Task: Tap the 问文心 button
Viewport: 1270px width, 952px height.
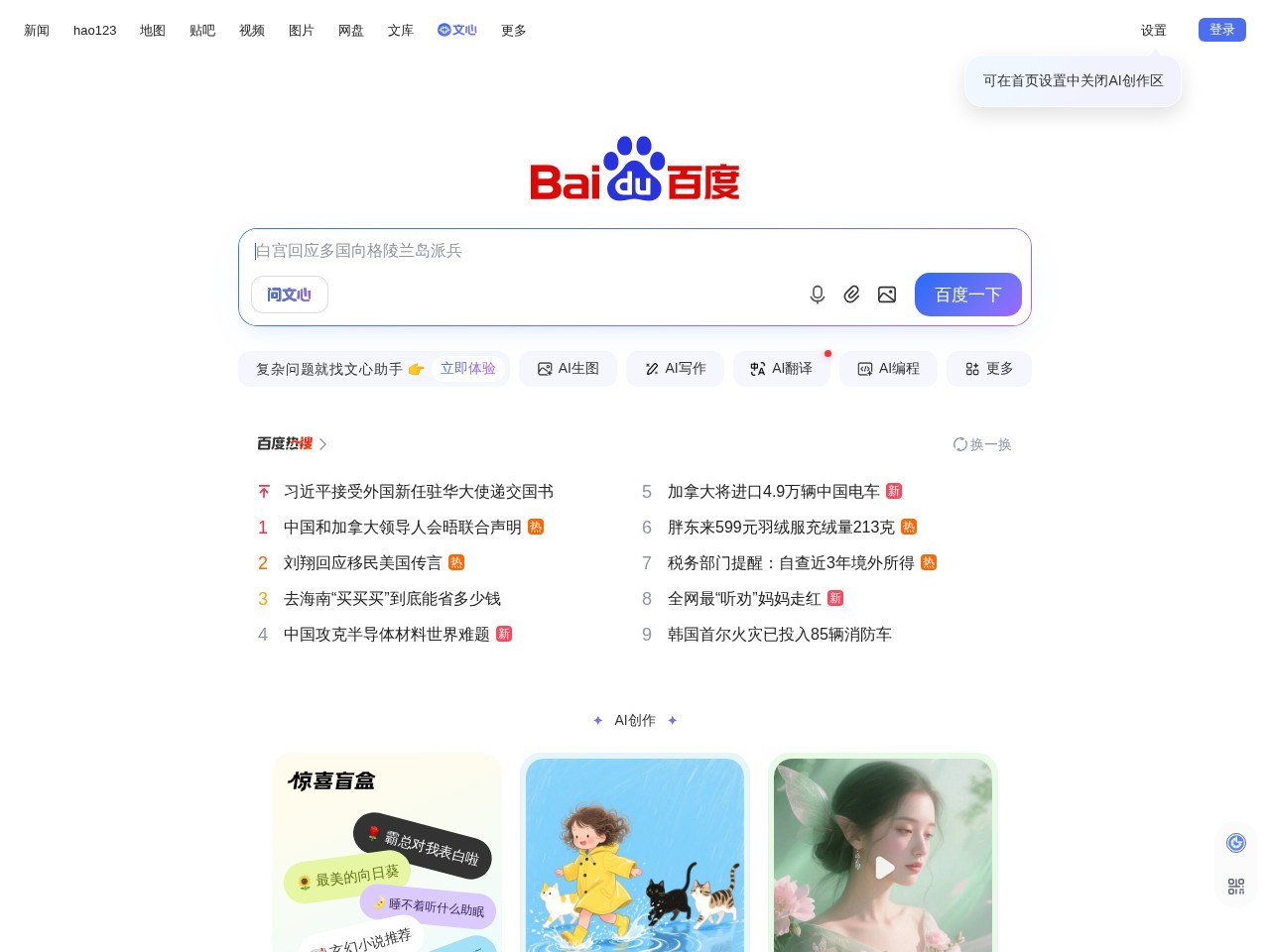Action: pos(289,295)
